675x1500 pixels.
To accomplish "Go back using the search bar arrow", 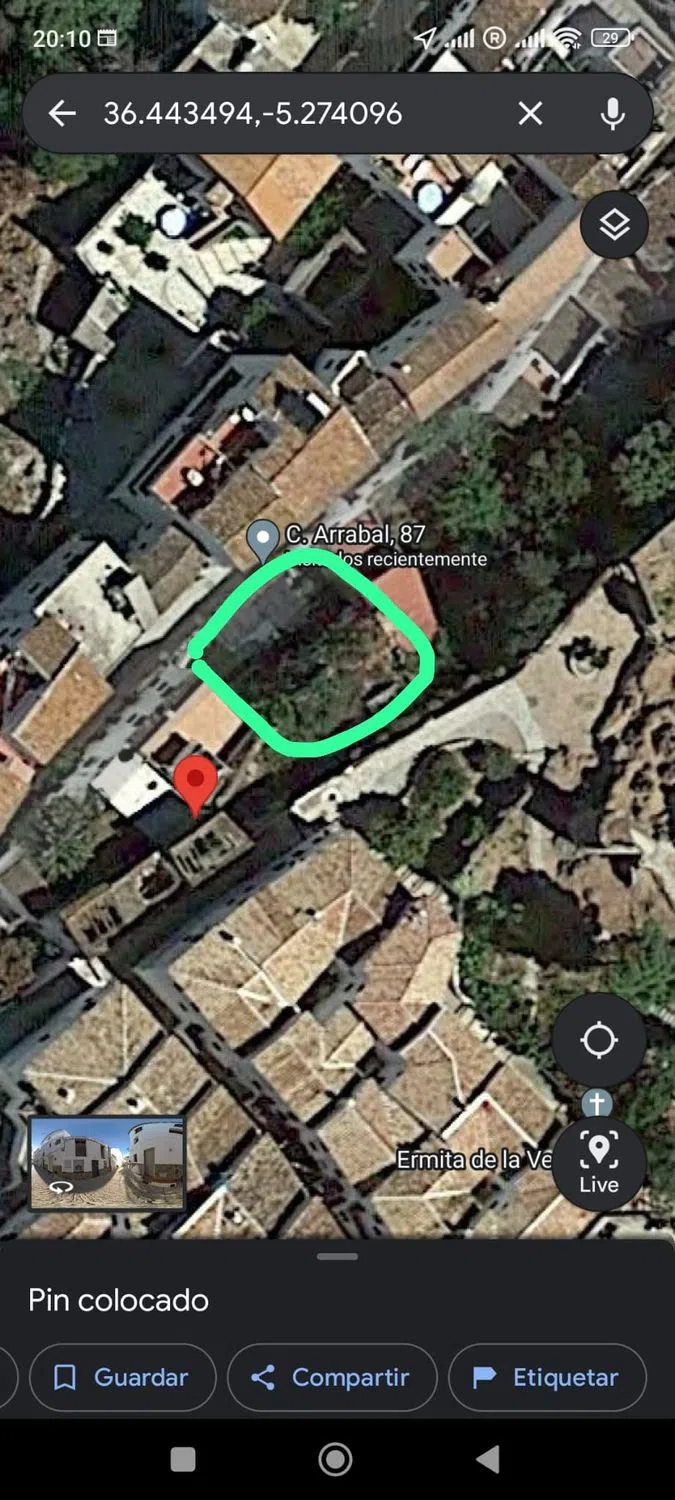I will coord(62,113).
